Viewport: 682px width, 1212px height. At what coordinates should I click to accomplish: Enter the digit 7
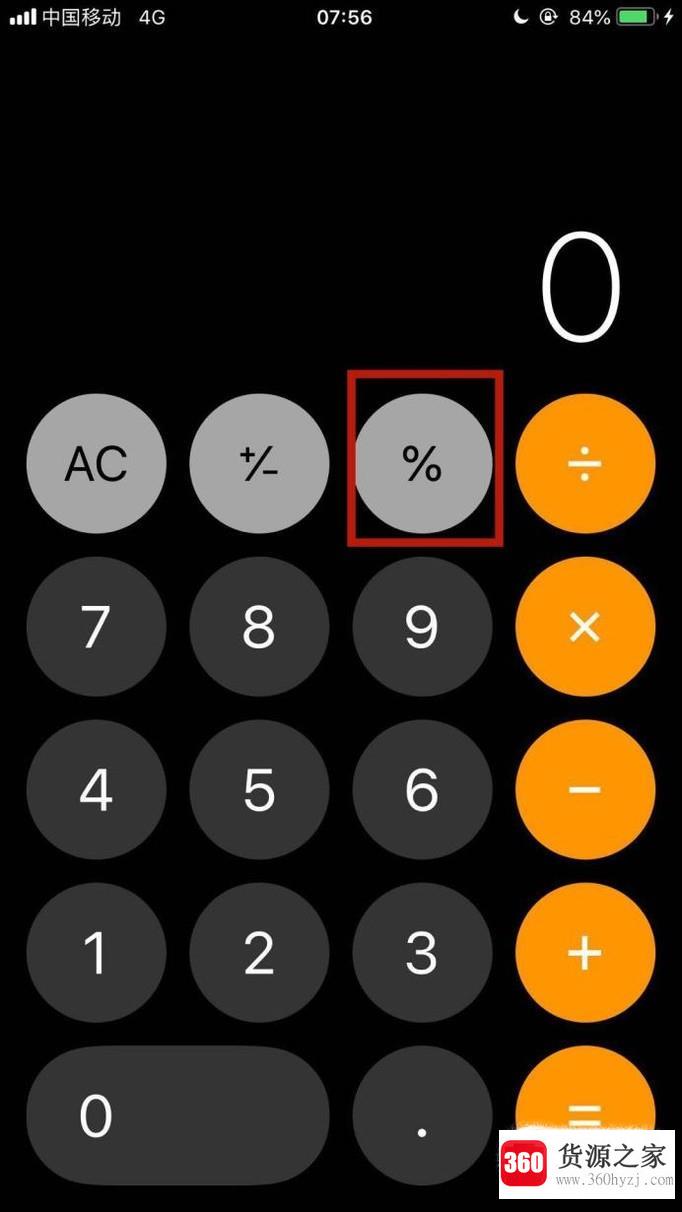click(x=96, y=627)
